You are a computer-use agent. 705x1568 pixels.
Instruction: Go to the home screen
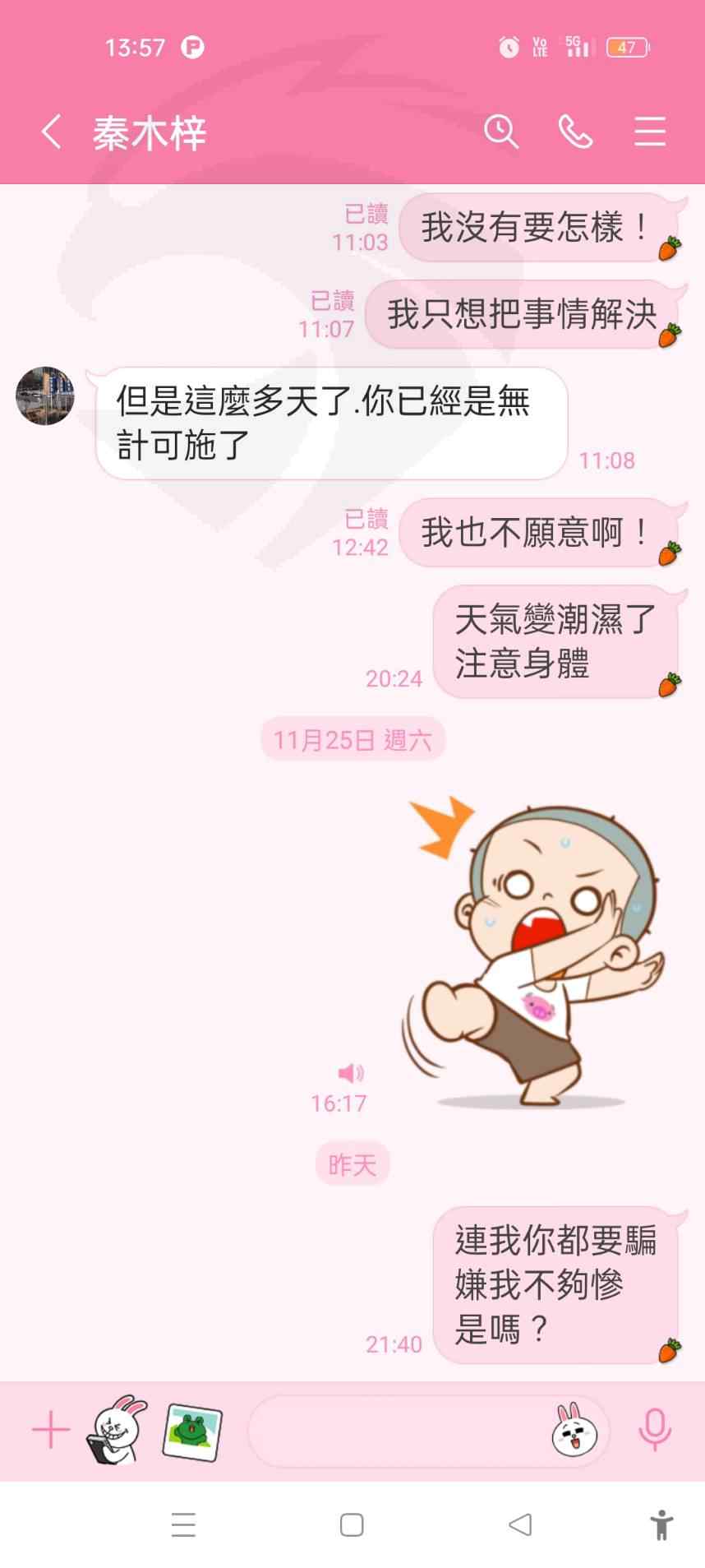[352, 1525]
